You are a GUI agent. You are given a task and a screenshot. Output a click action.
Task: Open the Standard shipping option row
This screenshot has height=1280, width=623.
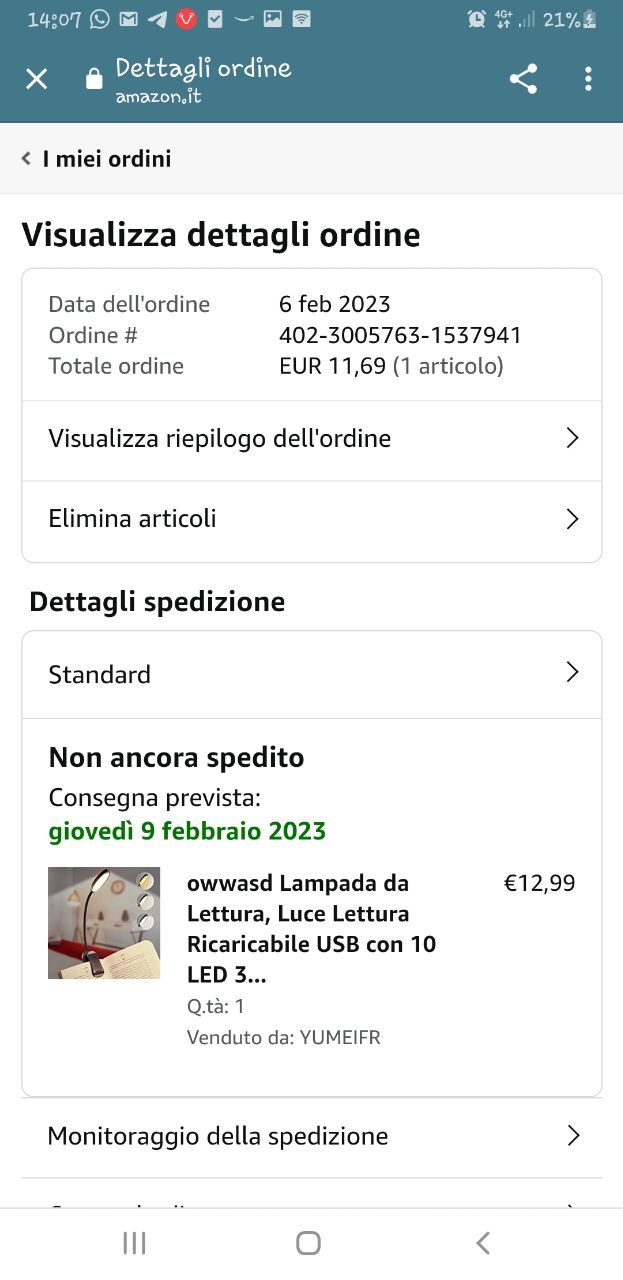pyautogui.click(x=311, y=674)
